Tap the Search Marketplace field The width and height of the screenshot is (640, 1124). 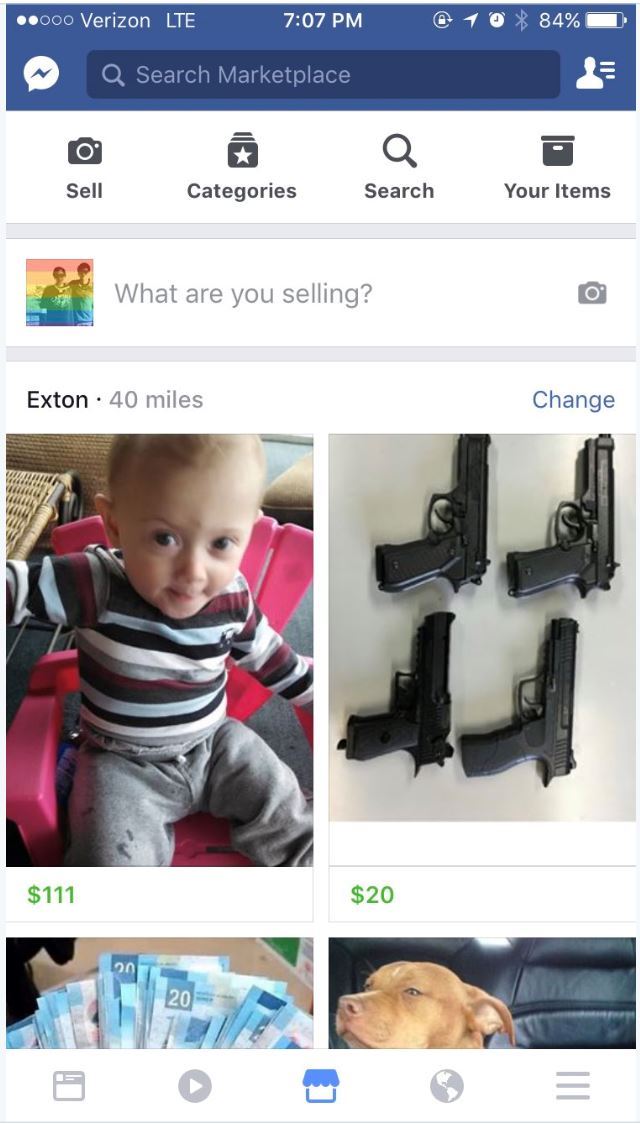tap(323, 75)
